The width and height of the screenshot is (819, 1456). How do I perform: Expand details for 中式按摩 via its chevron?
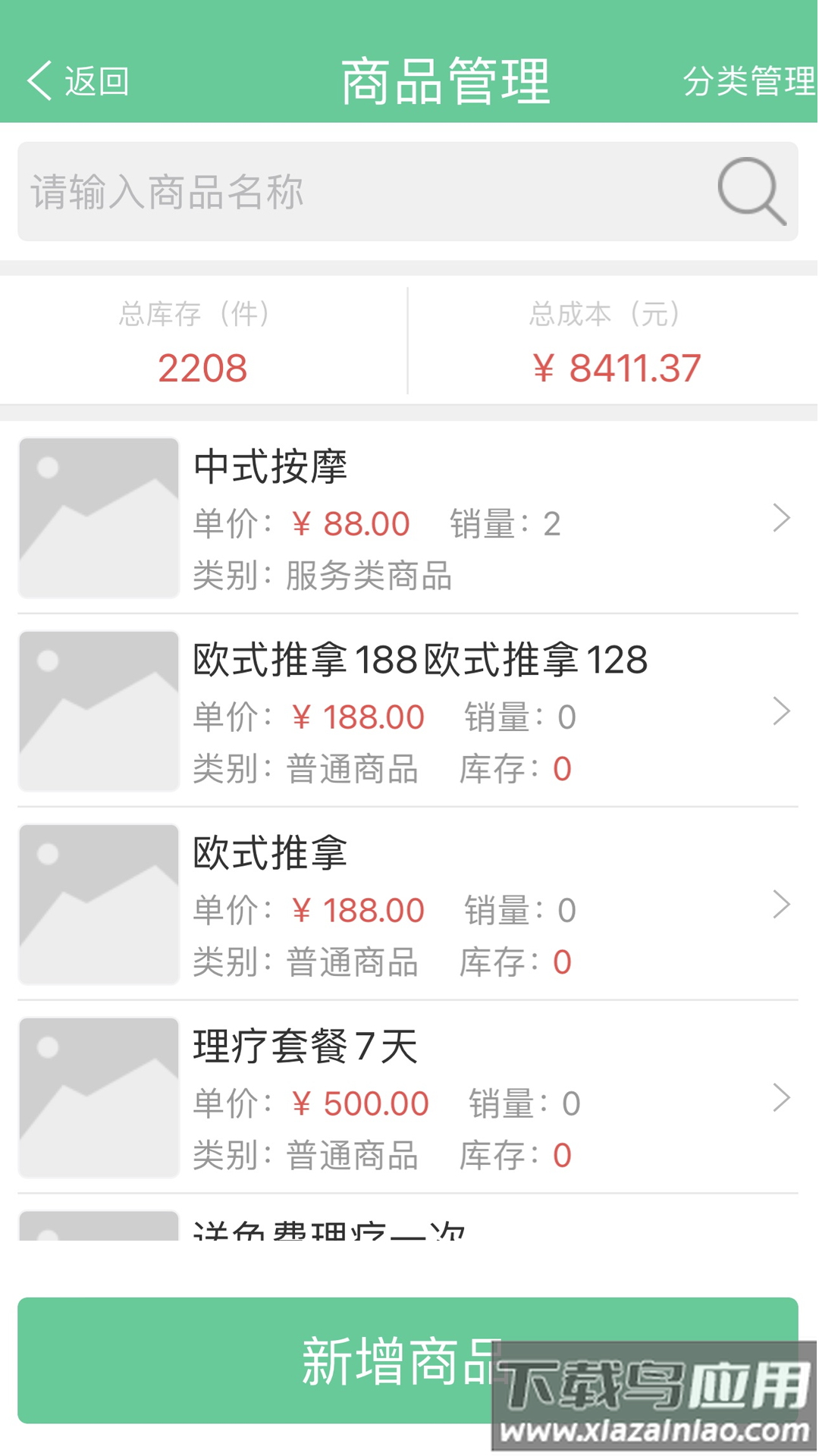coord(783,518)
